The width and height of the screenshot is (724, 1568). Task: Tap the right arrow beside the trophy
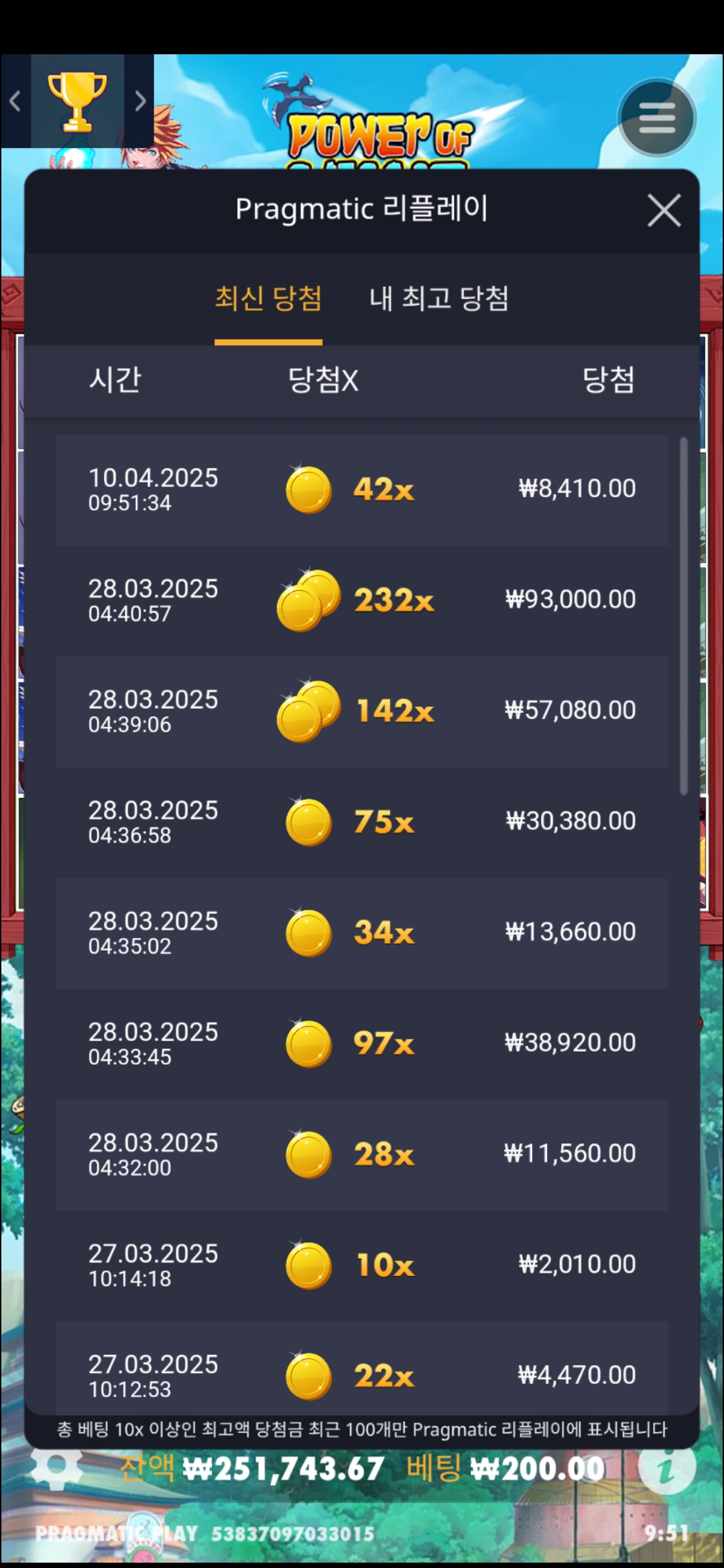pyautogui.click(x=139, y=101)
